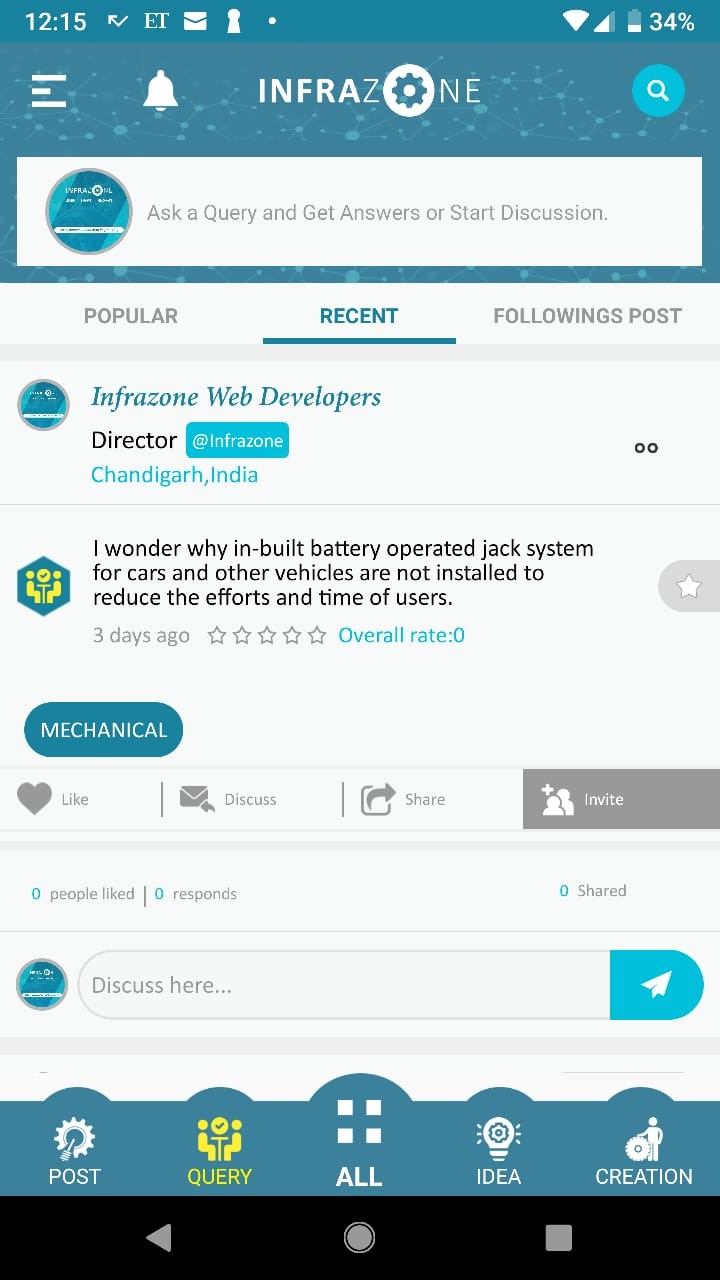Open the notifications bell
This screenshot has height=1280, width=720.
click(160, 91)
